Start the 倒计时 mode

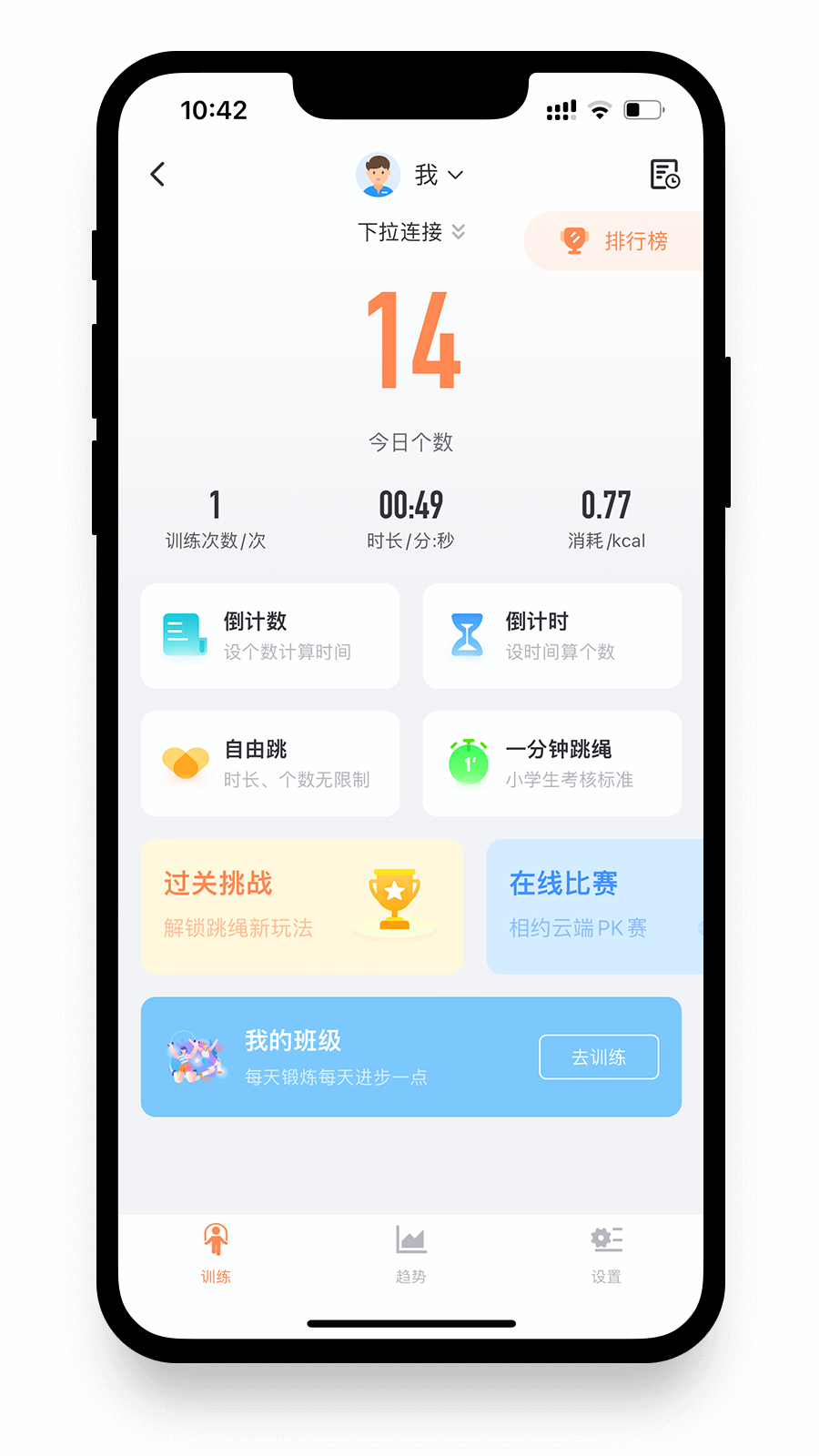pos(552,636)
